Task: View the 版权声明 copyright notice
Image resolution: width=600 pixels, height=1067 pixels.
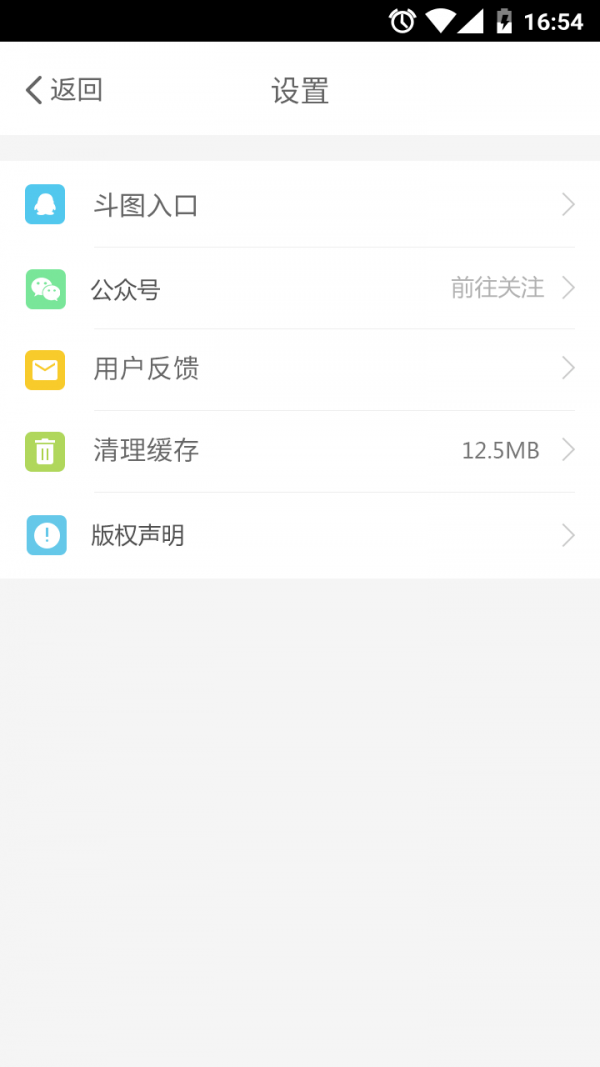Action: (300, 536)
